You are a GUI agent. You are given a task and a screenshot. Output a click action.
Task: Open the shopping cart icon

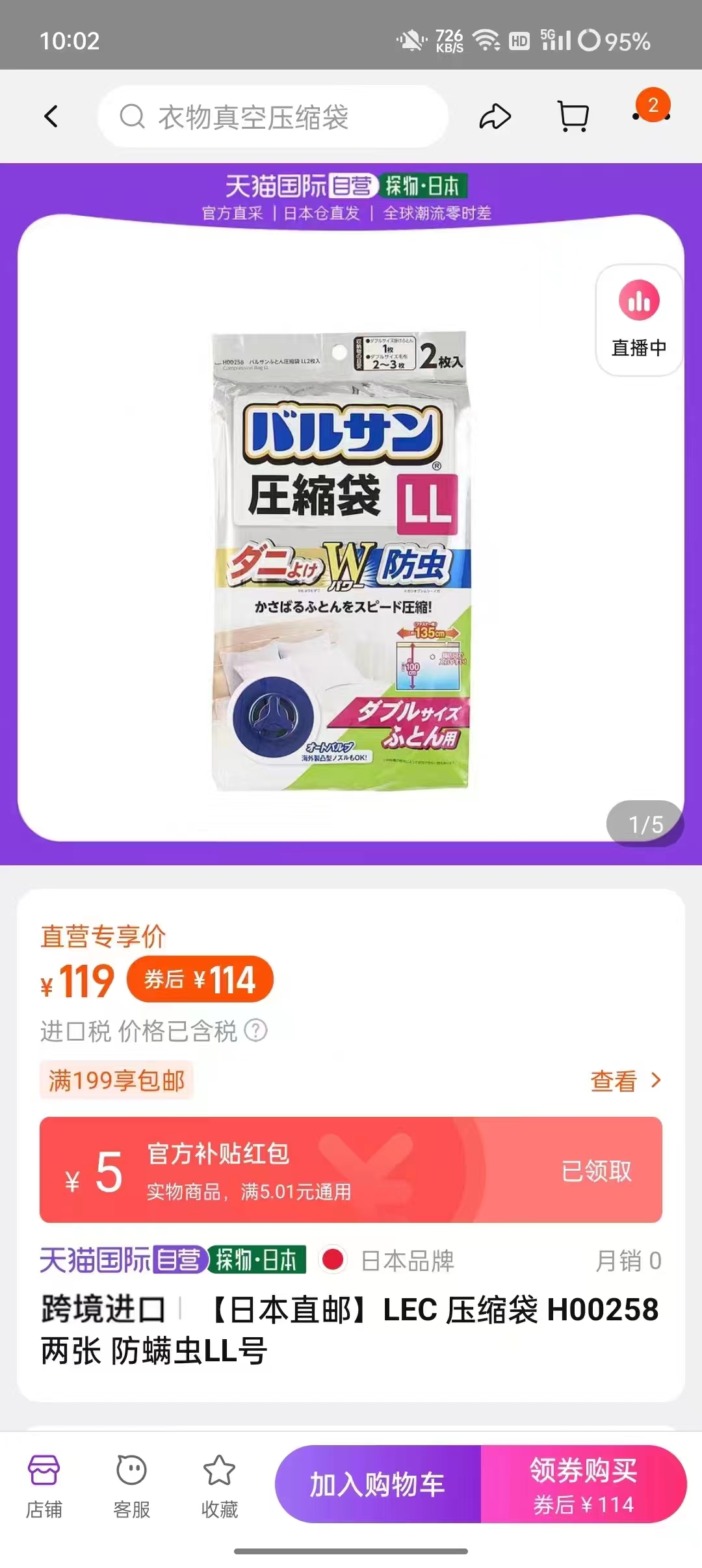click(573, 117)
